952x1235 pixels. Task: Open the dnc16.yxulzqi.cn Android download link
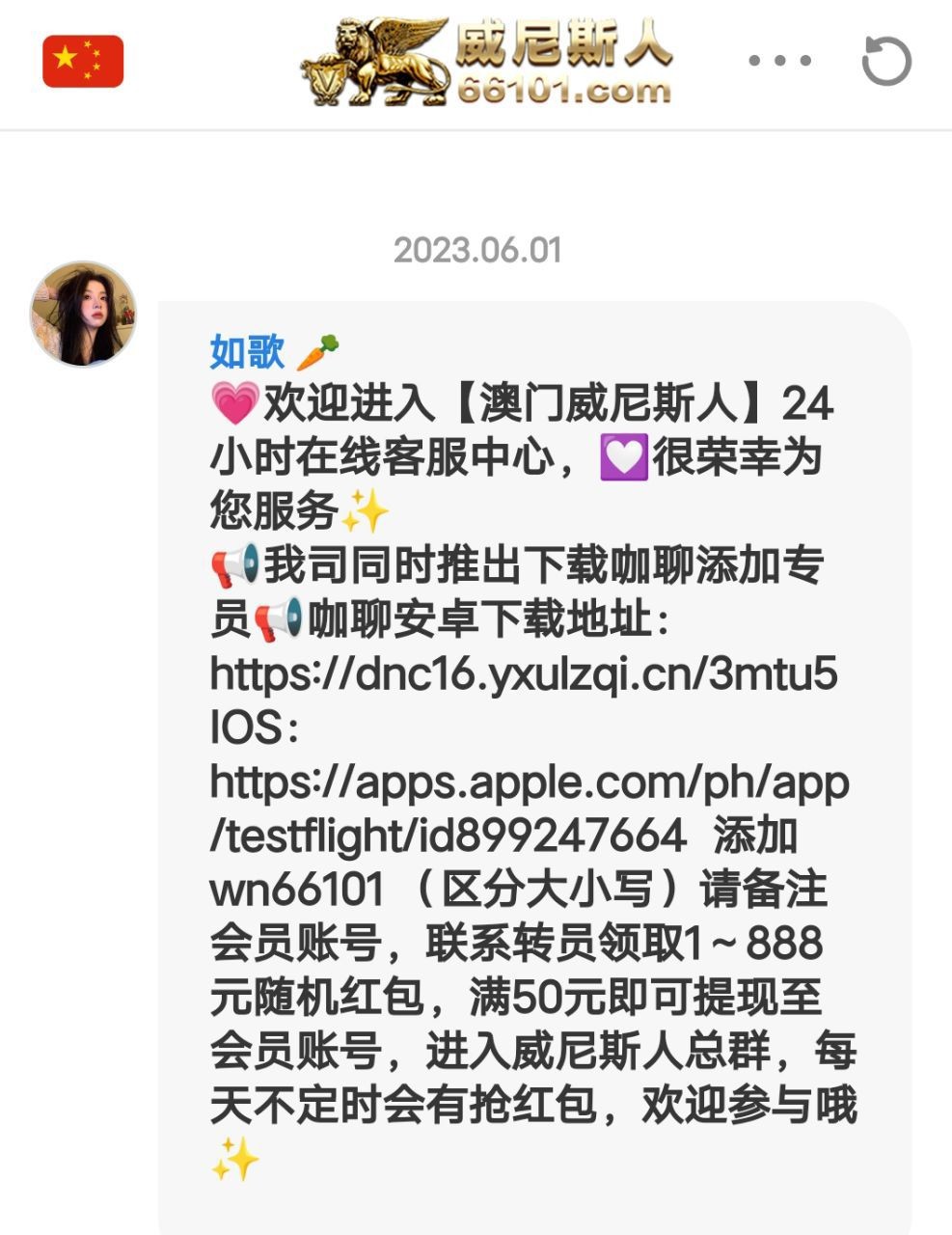(523, 674)
